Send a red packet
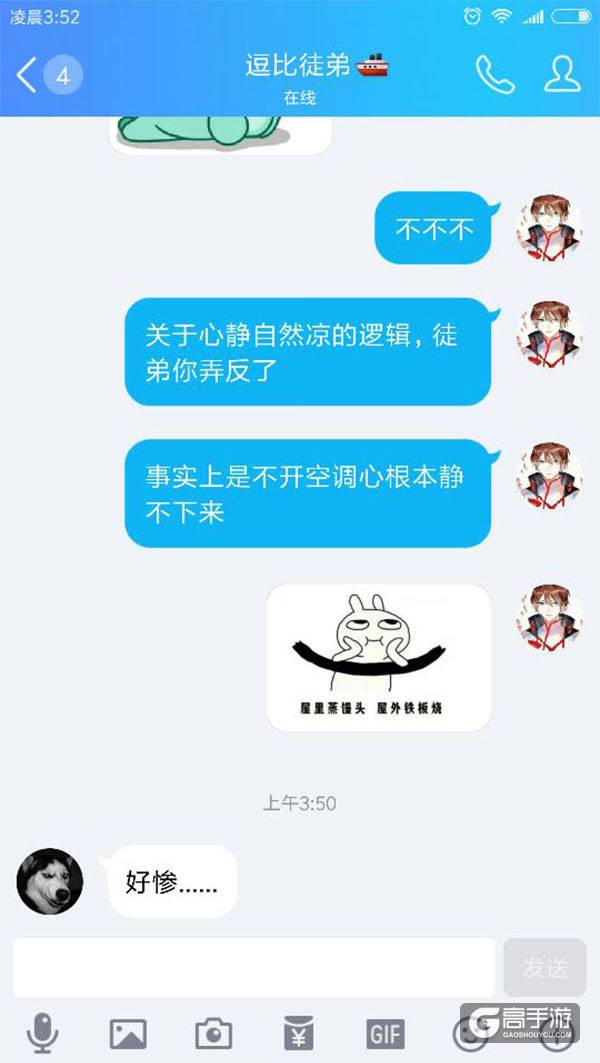 click(299, 1033)
